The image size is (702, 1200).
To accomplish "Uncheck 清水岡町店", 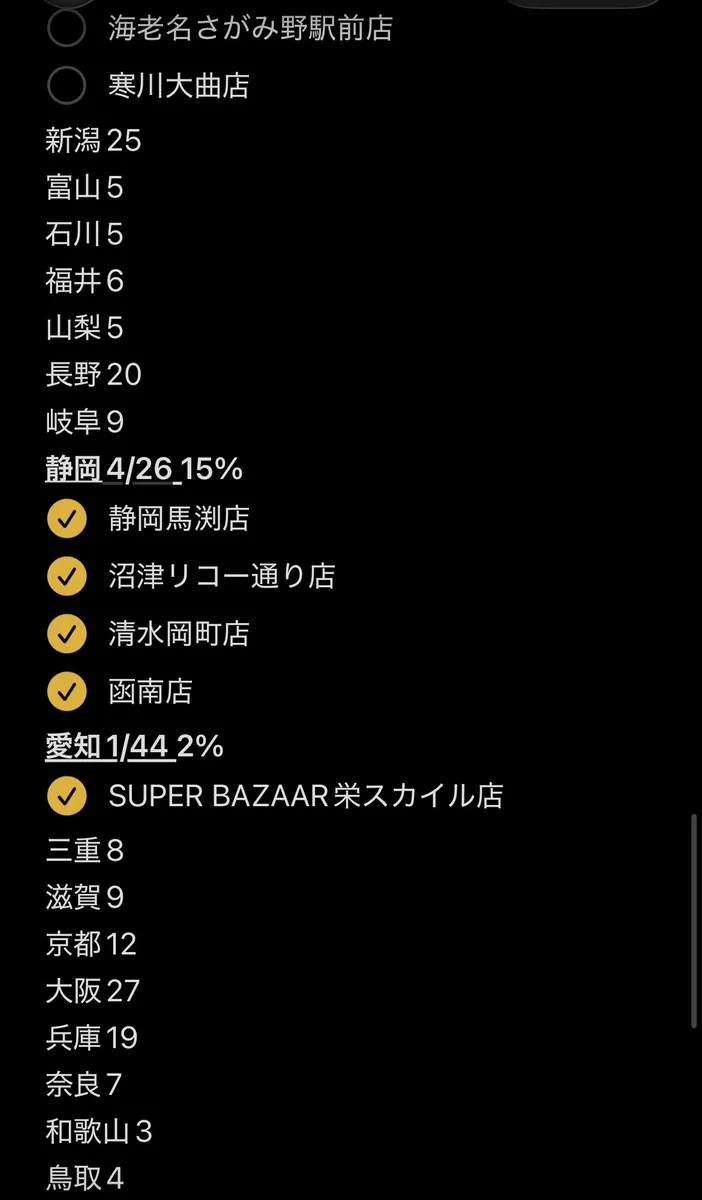I will (67, 634).
